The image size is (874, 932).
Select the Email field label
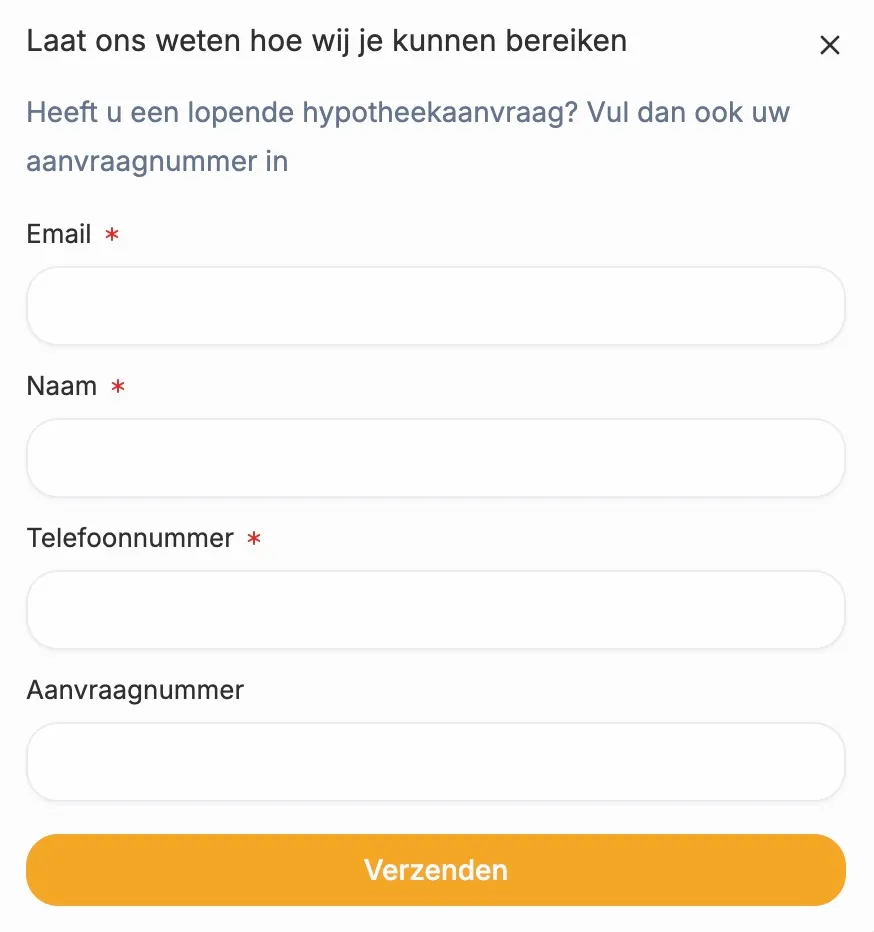coord(60,234)
